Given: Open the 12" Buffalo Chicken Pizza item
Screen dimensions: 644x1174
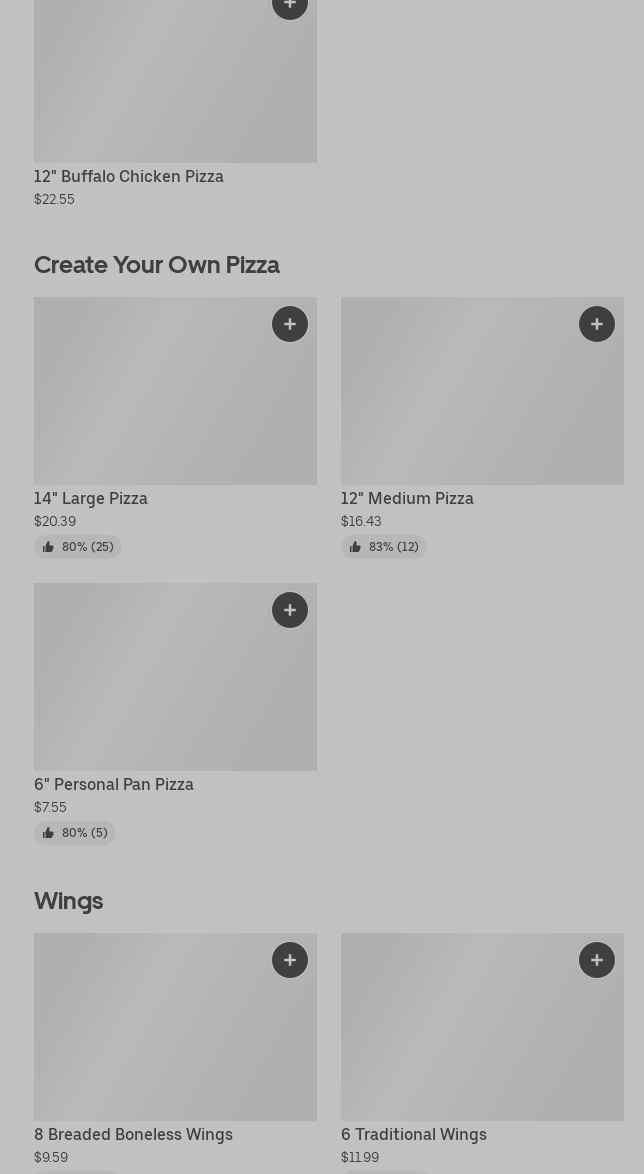Looking at the screenshot, I should coord(129,177).
